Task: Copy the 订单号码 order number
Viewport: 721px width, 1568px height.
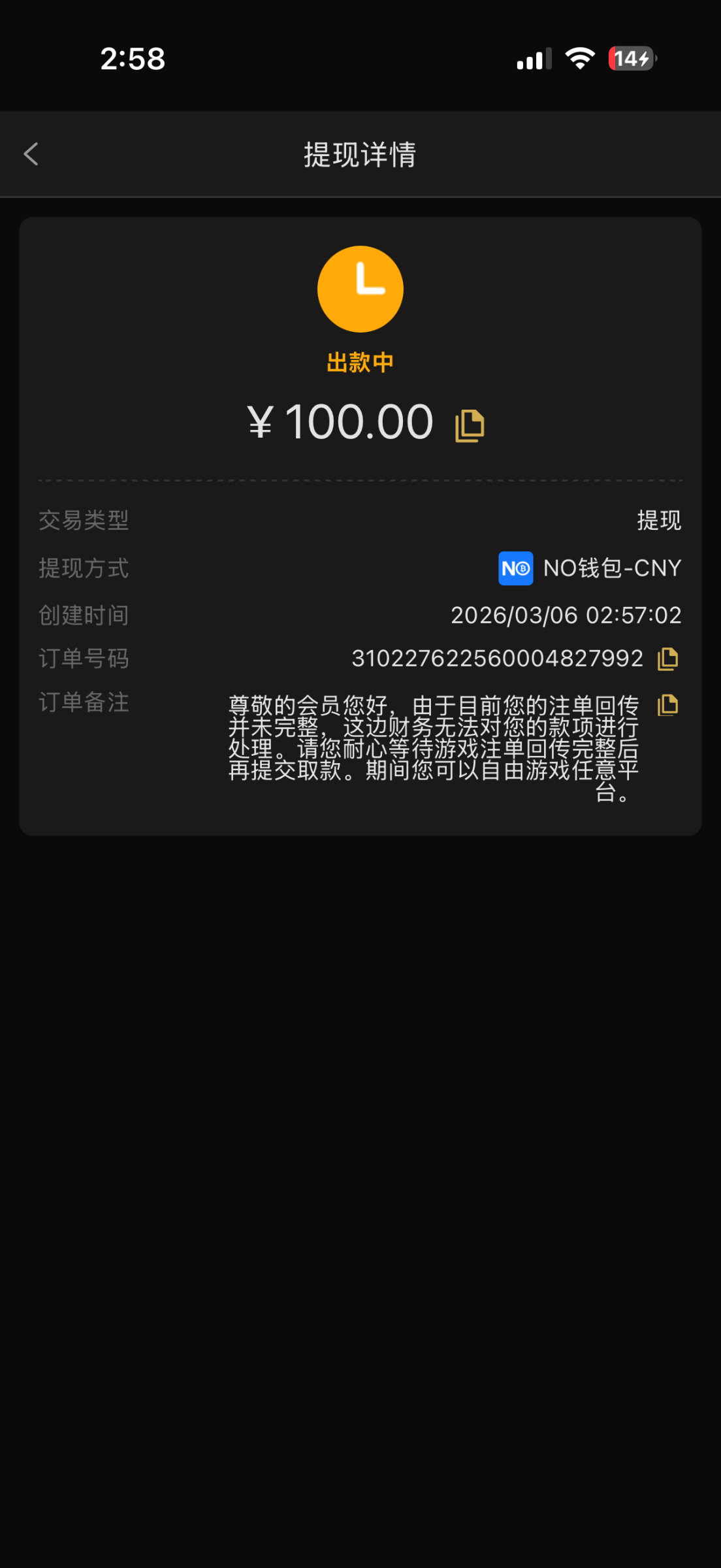Action: 667,659
